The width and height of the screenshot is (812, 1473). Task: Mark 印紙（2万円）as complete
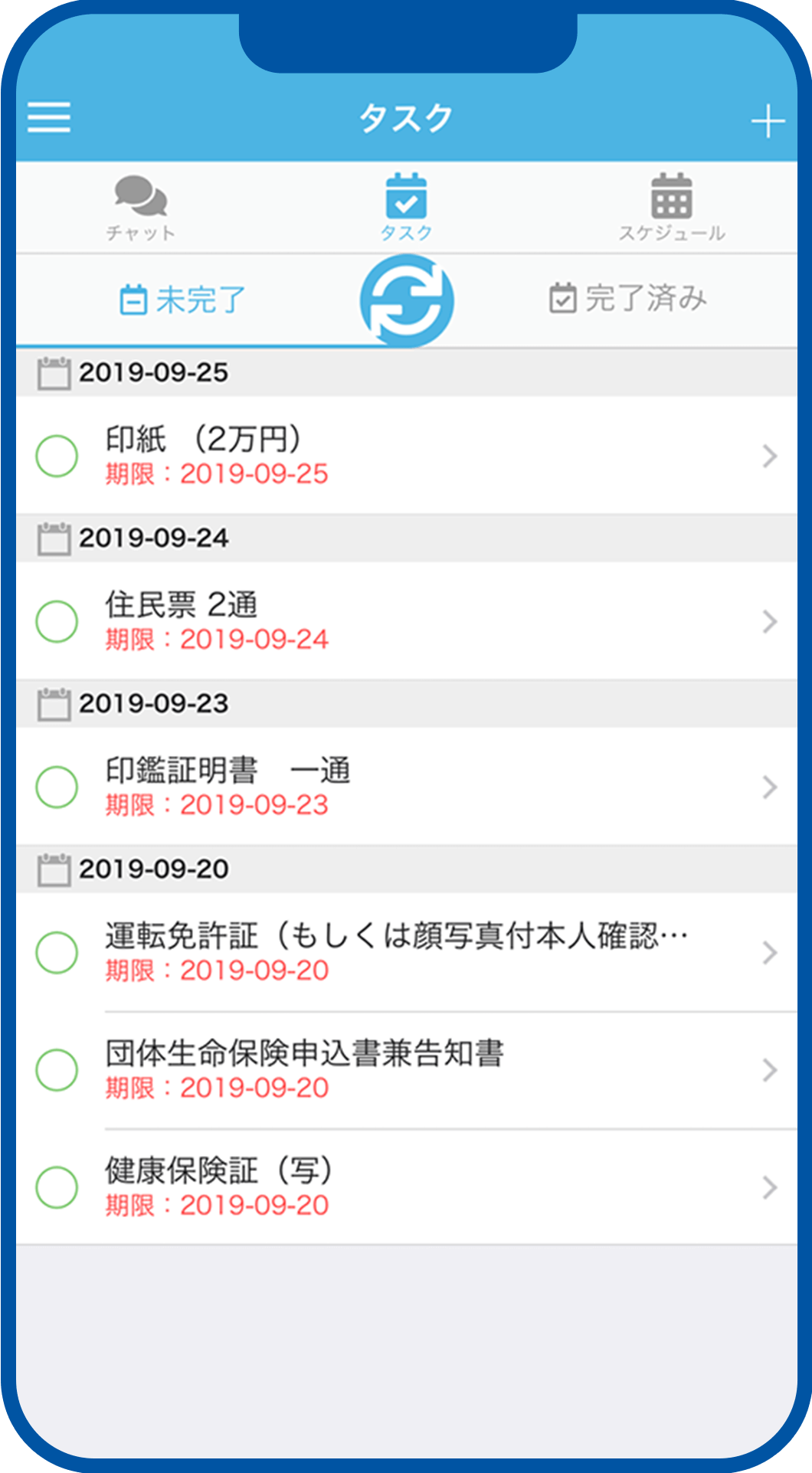(57, 456)
